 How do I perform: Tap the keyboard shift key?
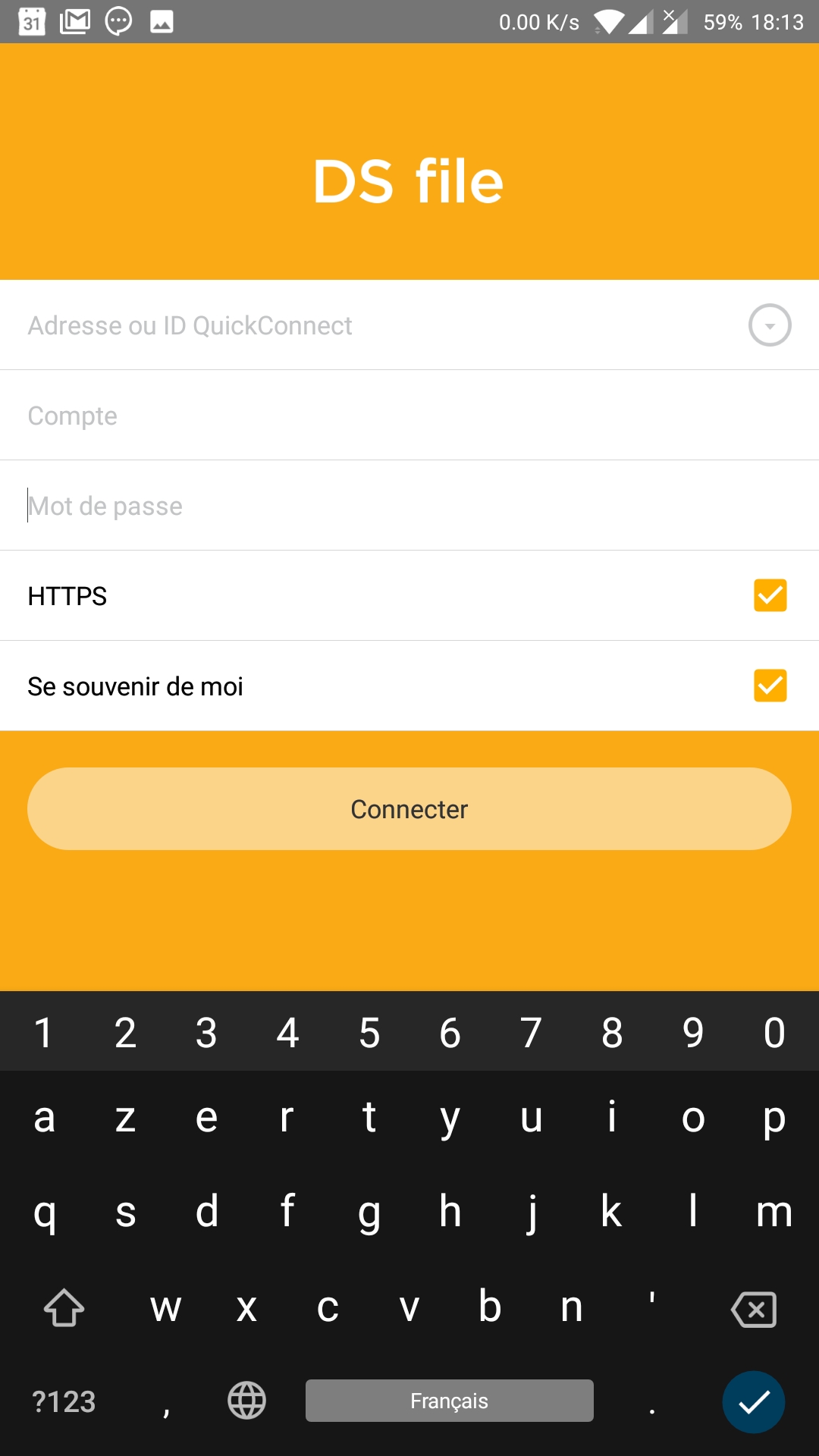[64, 1309]
